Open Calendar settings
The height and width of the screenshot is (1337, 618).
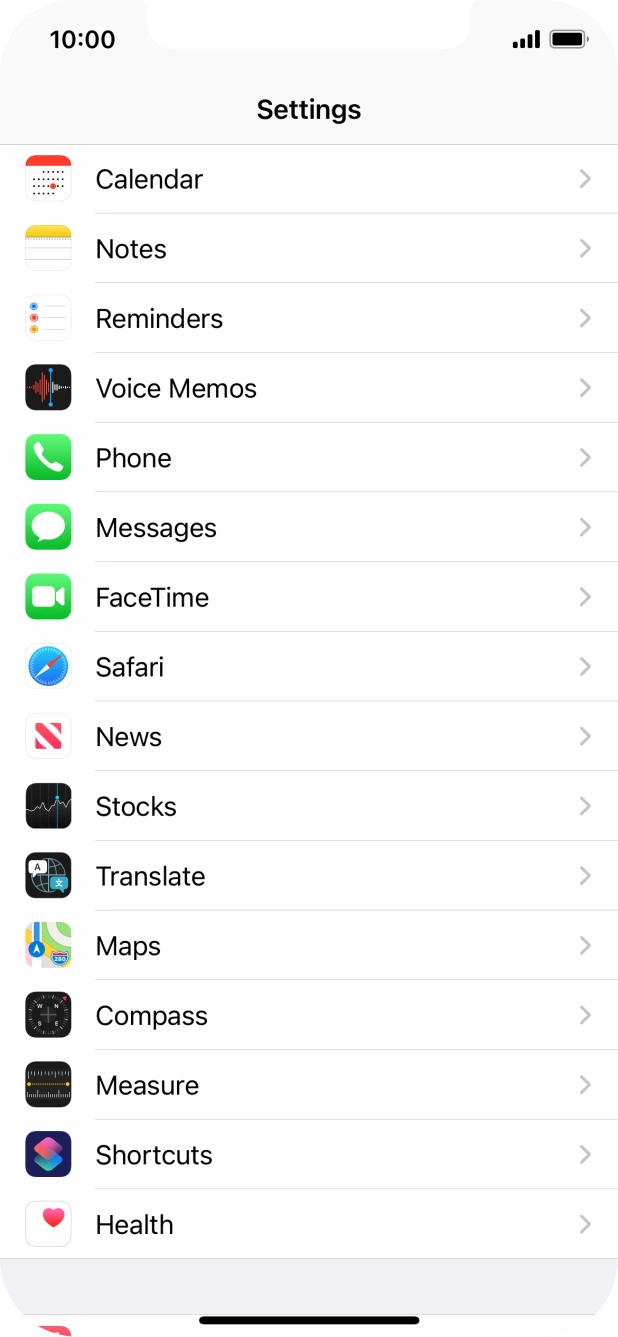[309, 179]
